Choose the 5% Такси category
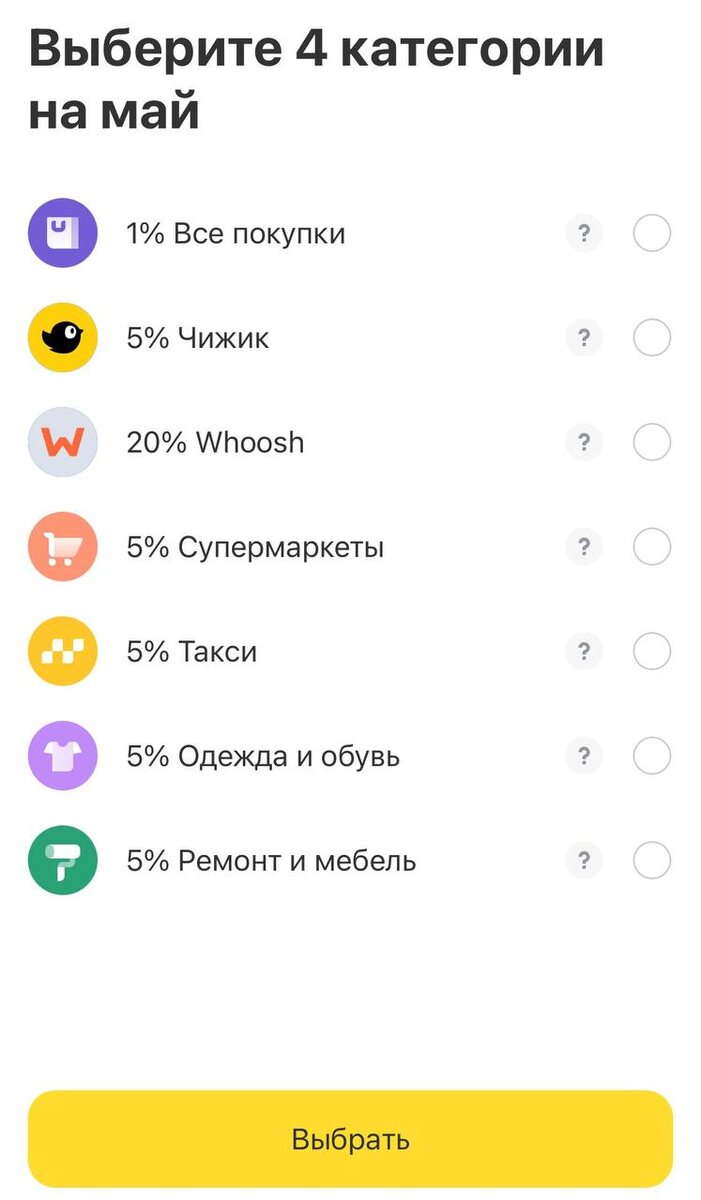The height and width of the screenshot is (1200, 701). point(652,651)
